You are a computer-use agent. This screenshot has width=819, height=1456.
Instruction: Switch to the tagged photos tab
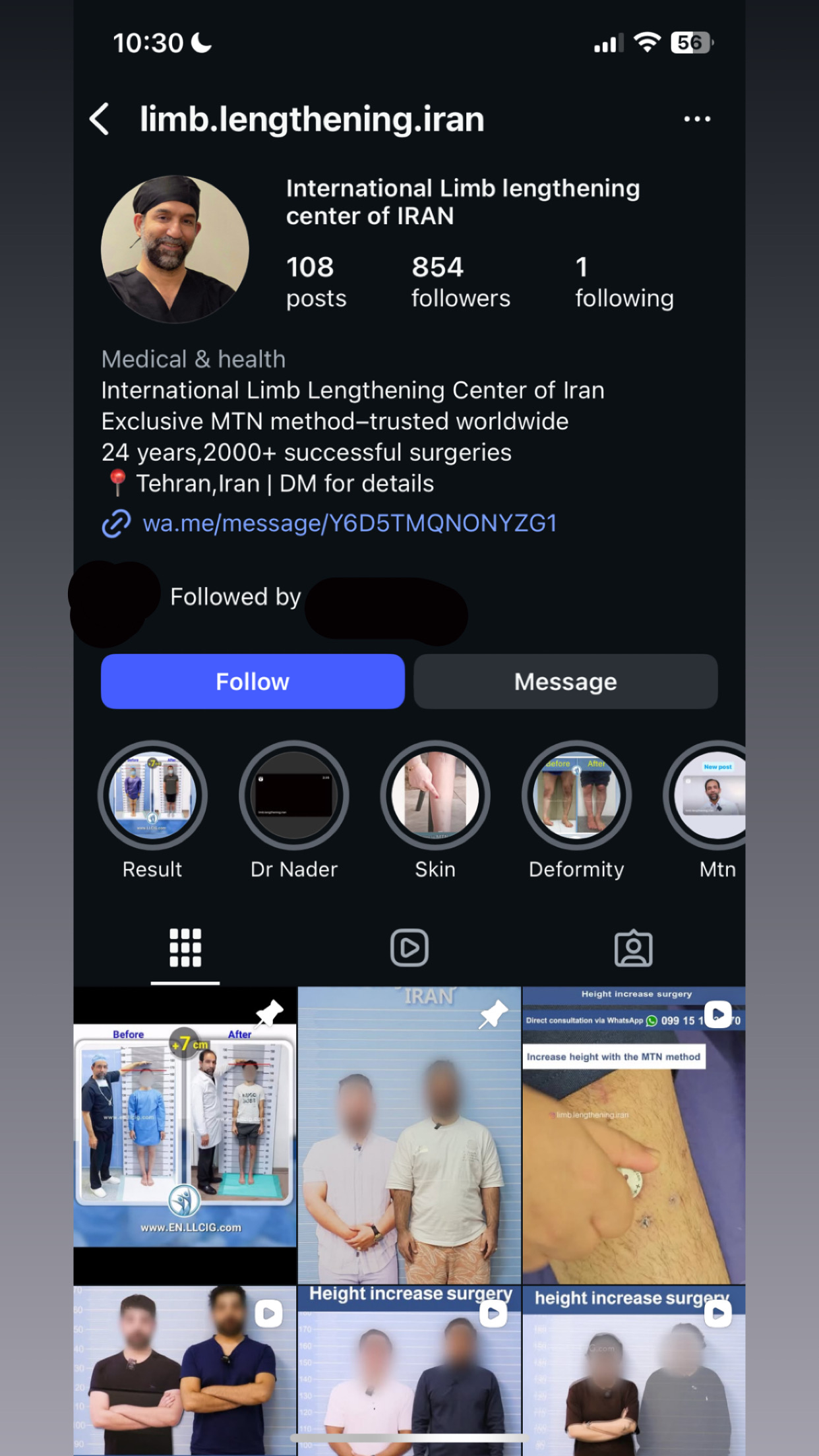point(633,948)
